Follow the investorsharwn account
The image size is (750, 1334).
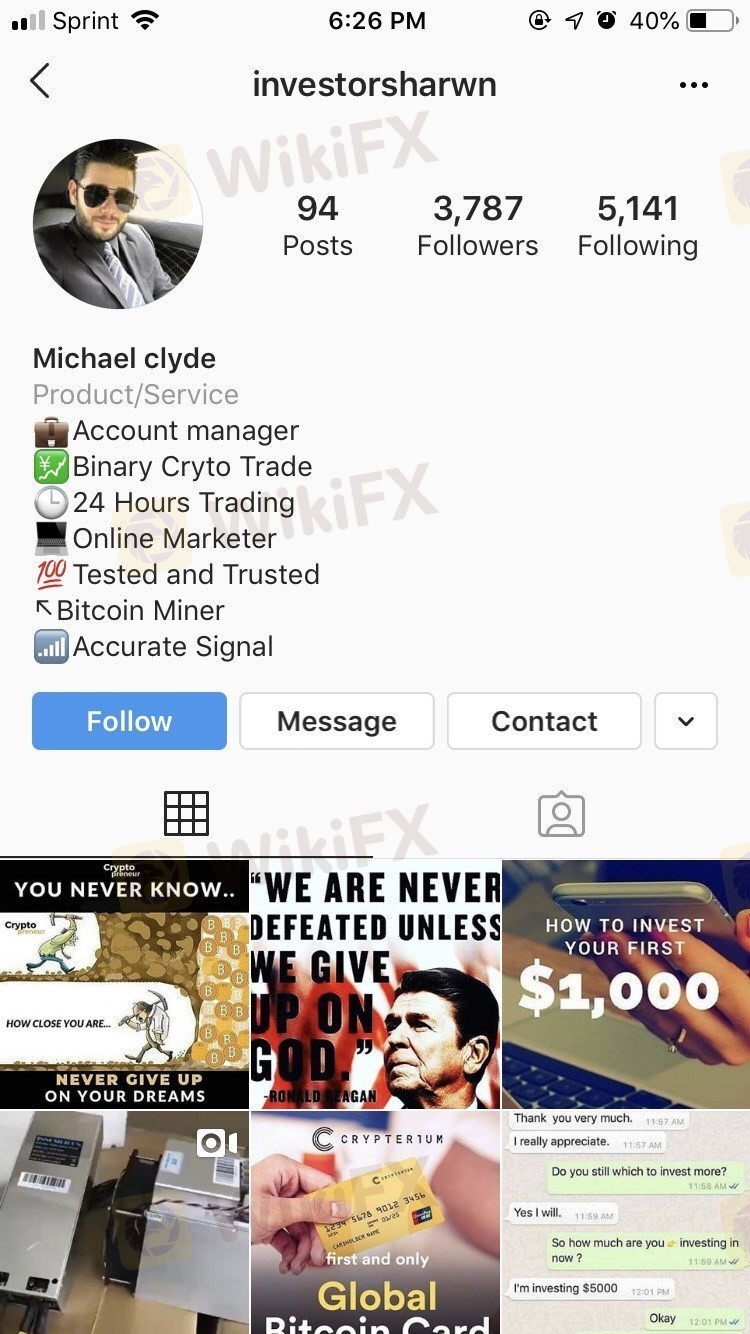click(x=129, y=721)
